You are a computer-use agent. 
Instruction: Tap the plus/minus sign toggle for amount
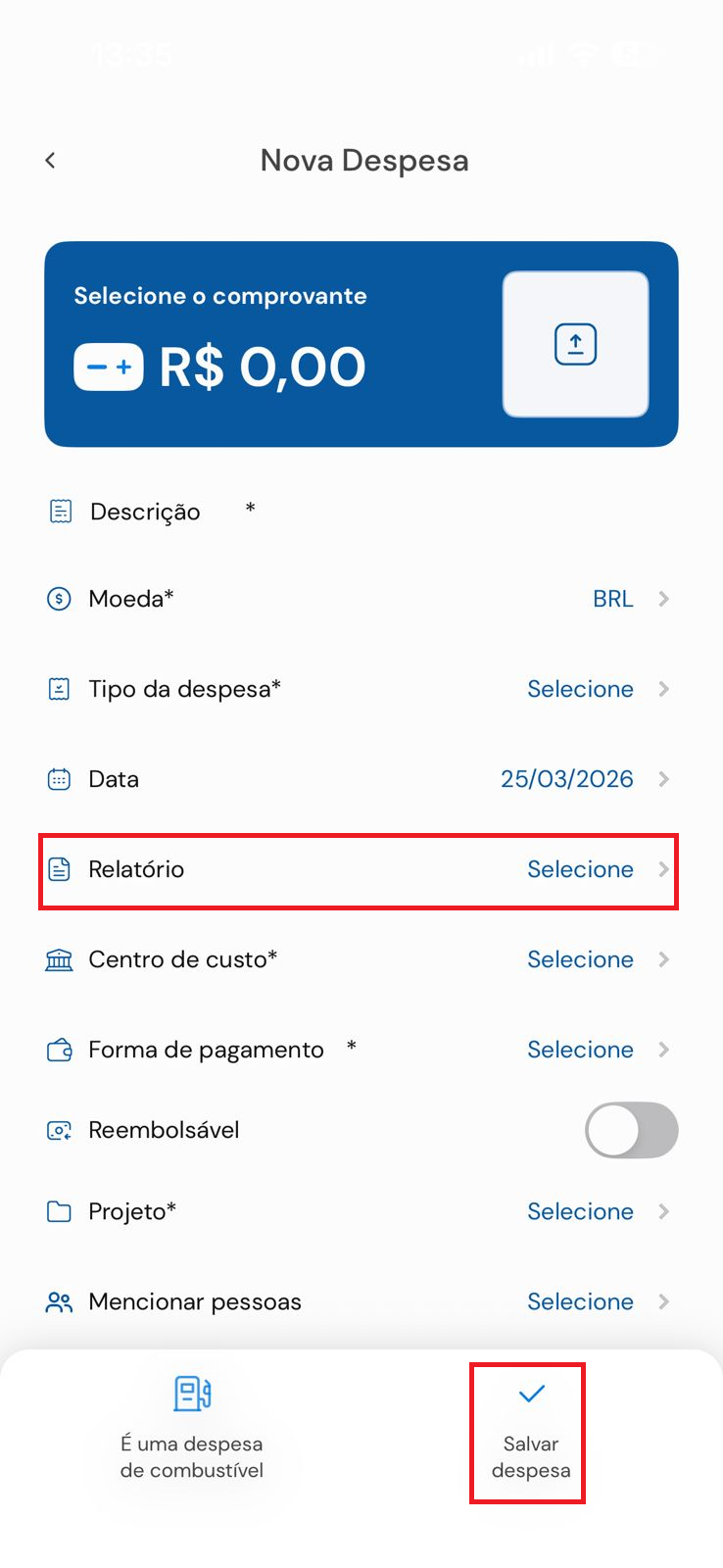coord(109,367)
